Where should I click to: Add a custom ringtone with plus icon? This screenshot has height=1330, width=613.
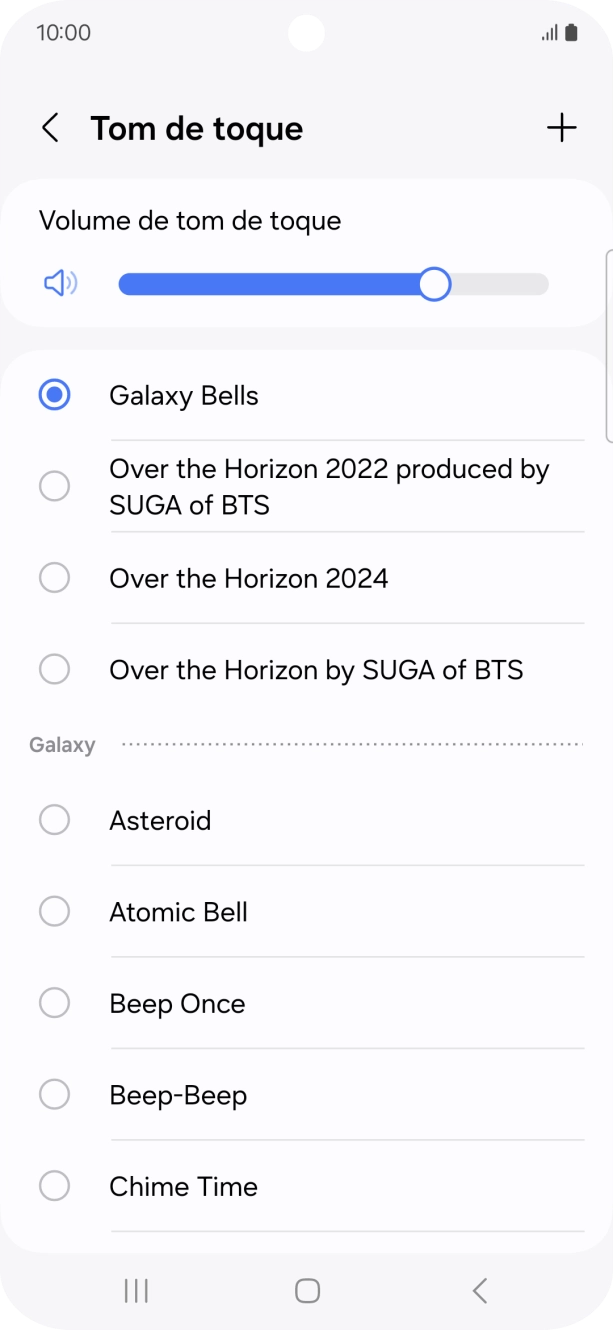pyautogui.click(x=562, y=128)
